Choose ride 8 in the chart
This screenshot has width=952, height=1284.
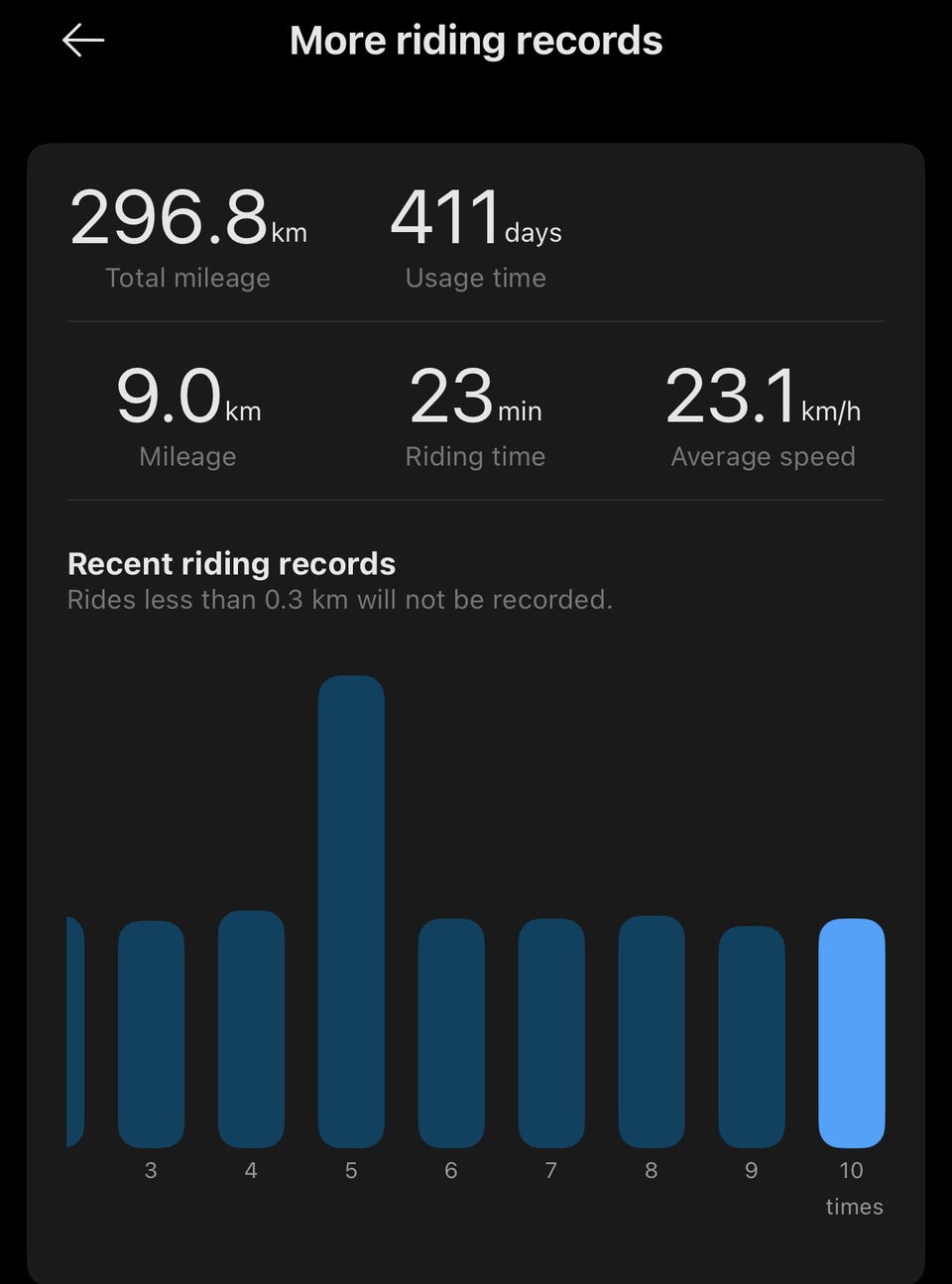click(x=652, y=1031)
